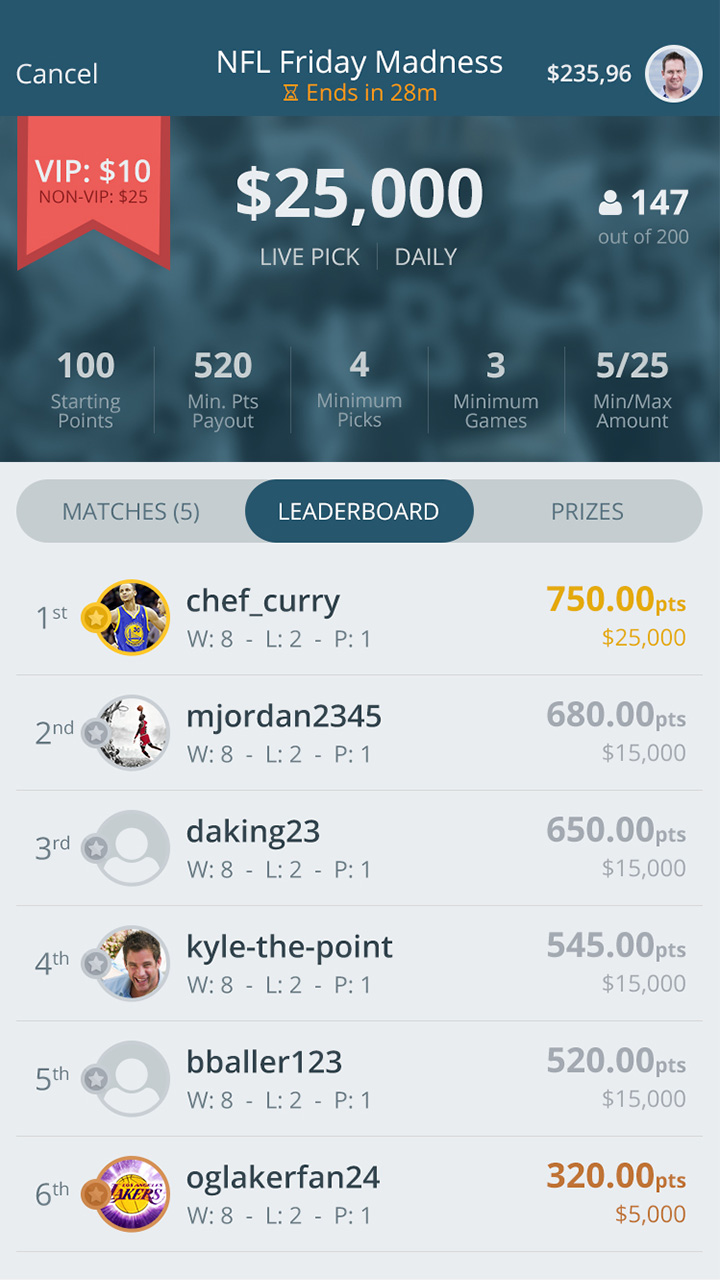
Task: Select the LEADERBOARD tab
Action: pyautogui.click(x=360, y=510)
